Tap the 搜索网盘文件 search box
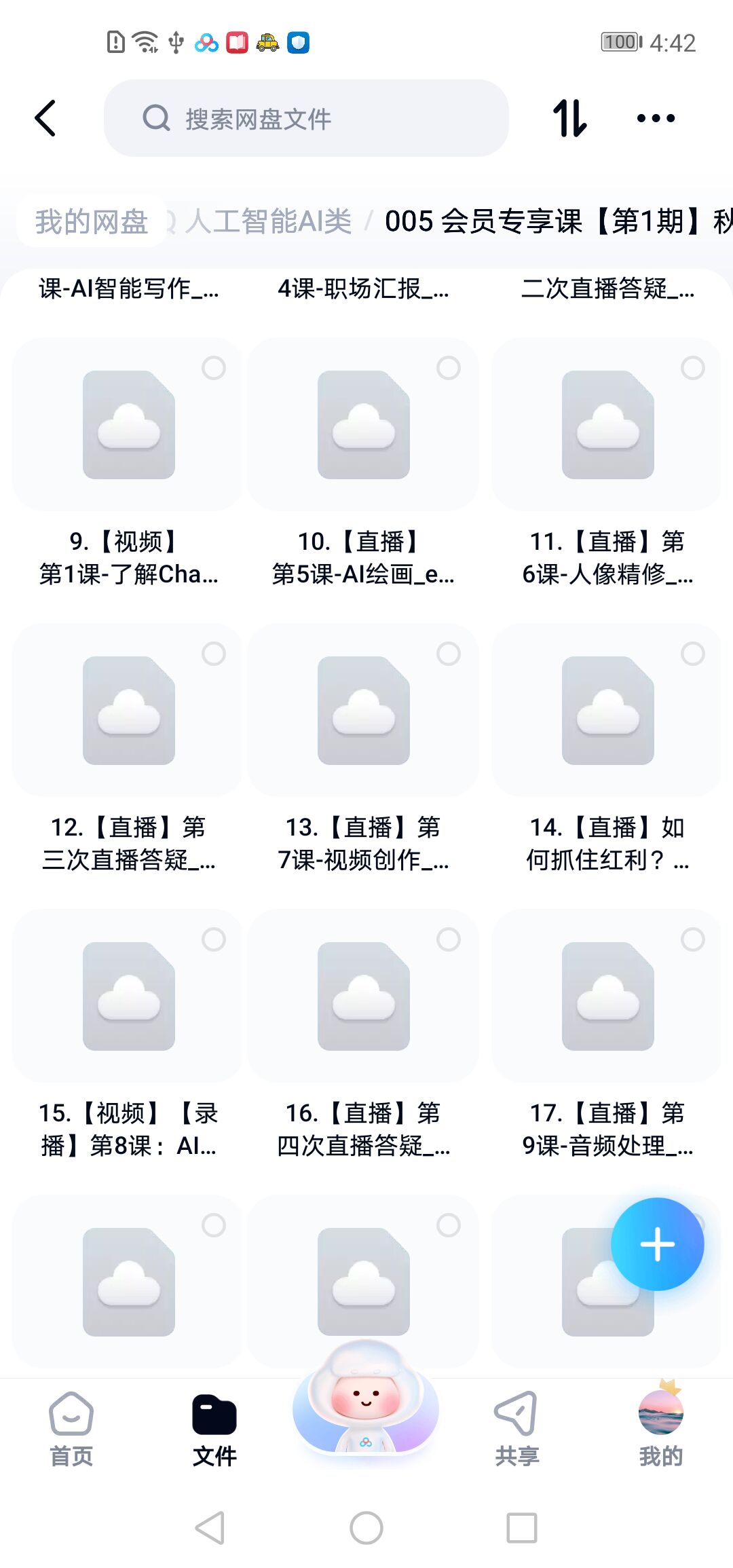733x1568 pixels. (305, 118)
